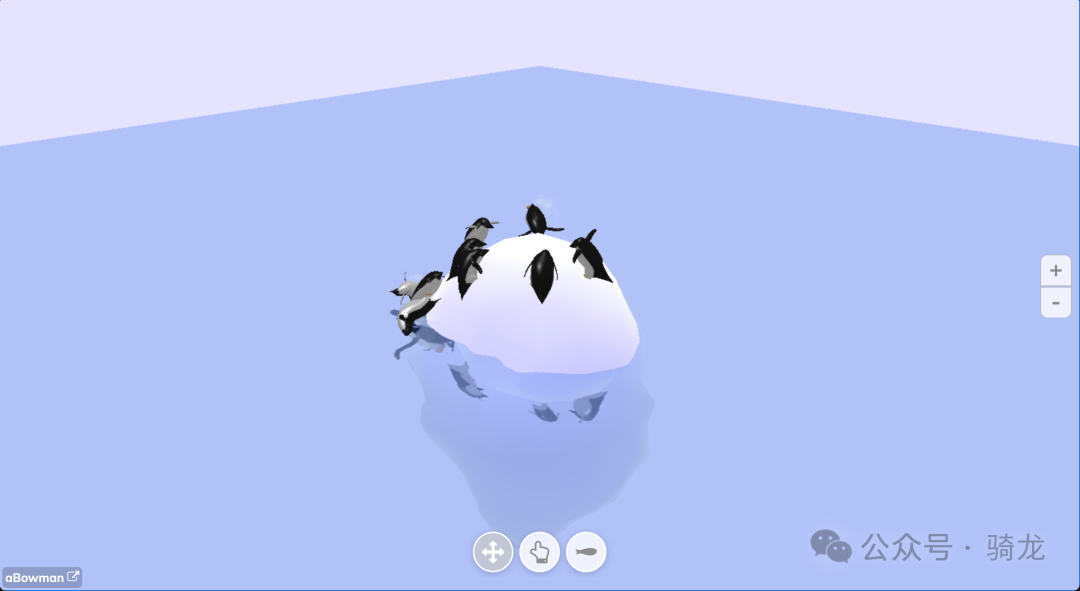1080x591 pixels.
Task: Select the fish feeding tool
Action: pos(586,552)
